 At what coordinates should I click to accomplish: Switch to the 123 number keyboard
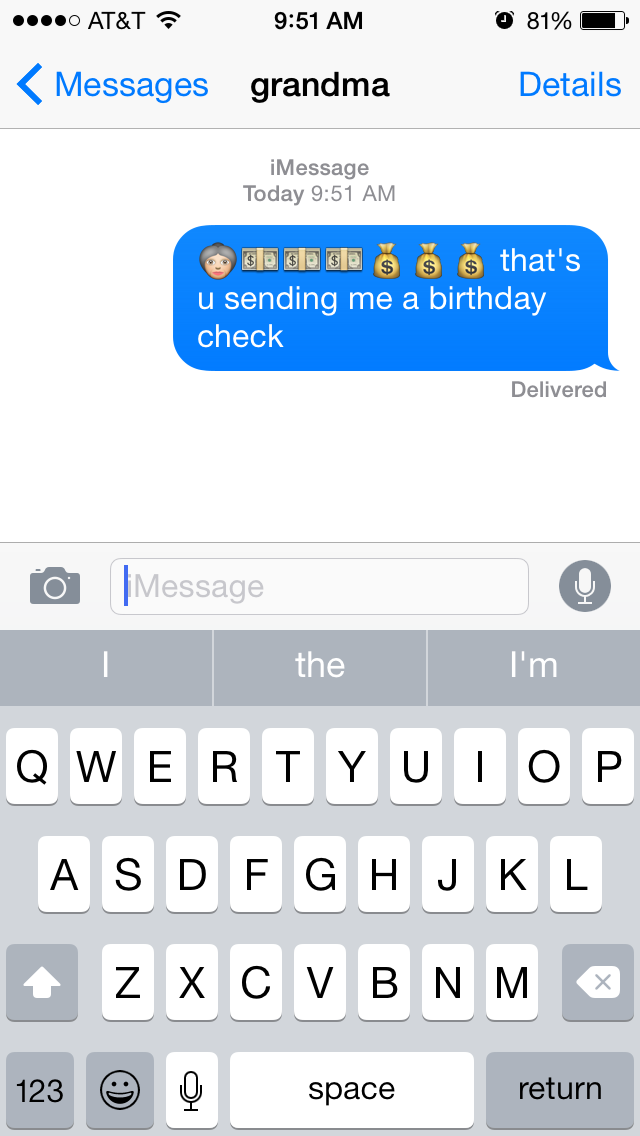[x=40, y=1089]
